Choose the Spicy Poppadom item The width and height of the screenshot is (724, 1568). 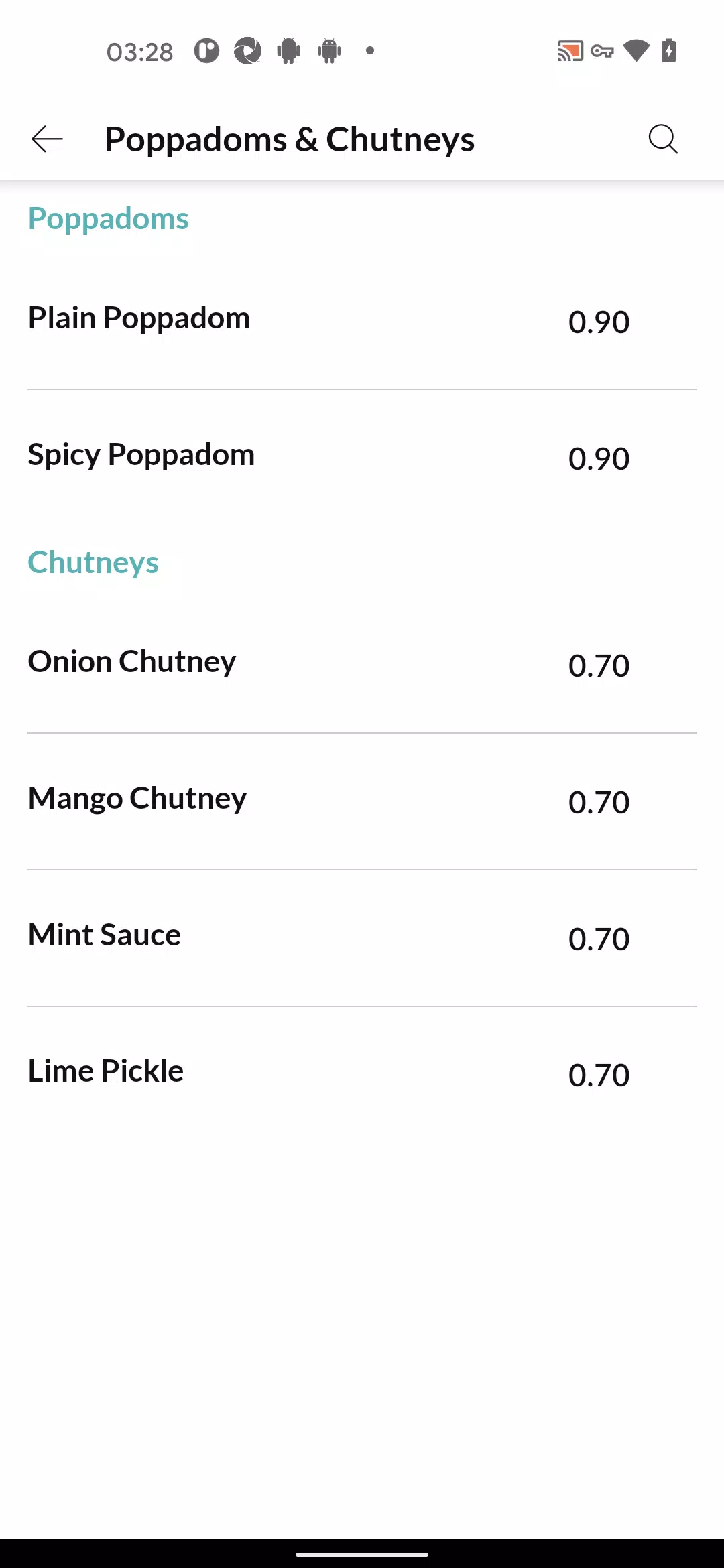362,458
